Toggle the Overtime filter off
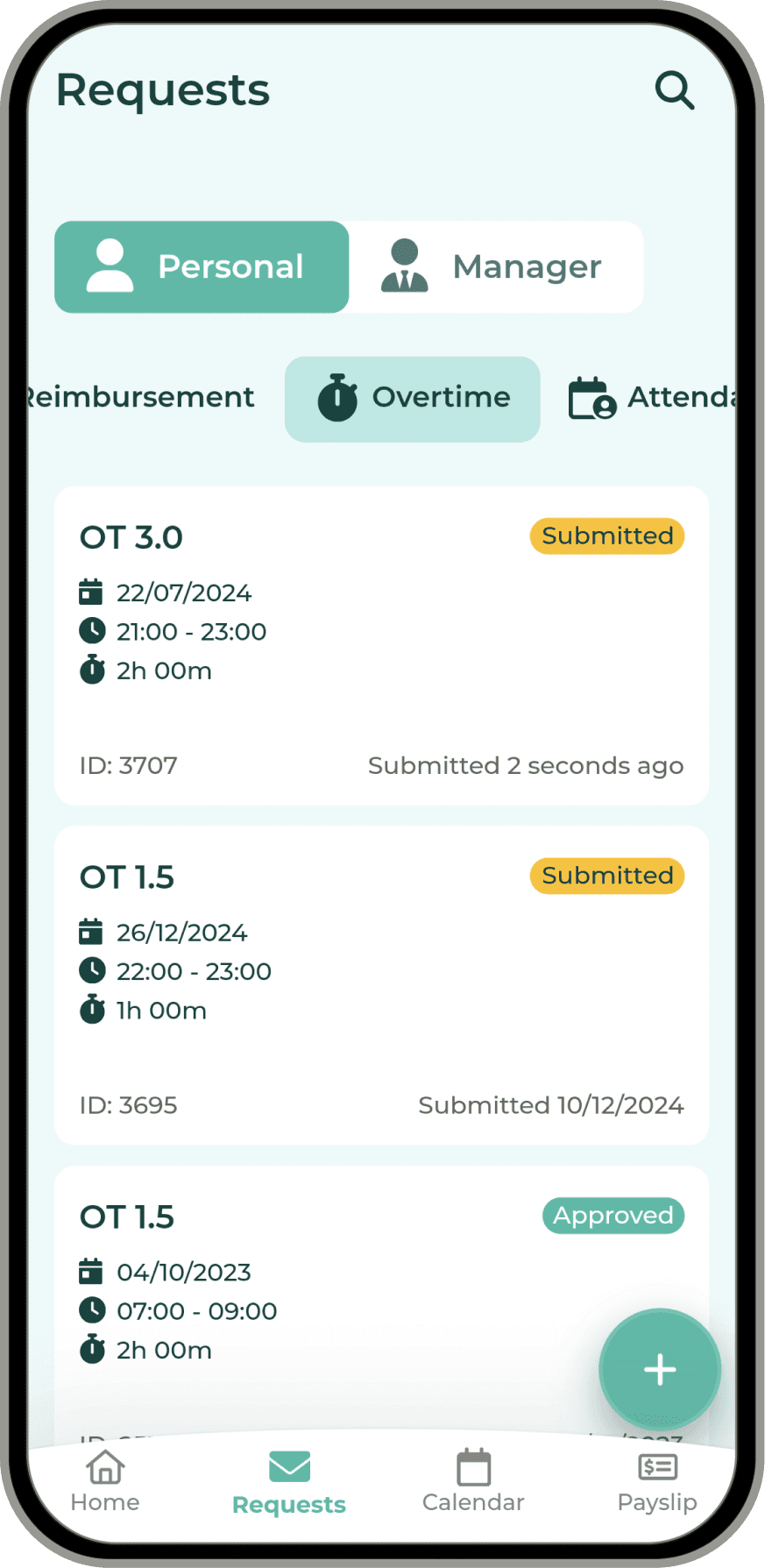 click(x=412, y=399)
